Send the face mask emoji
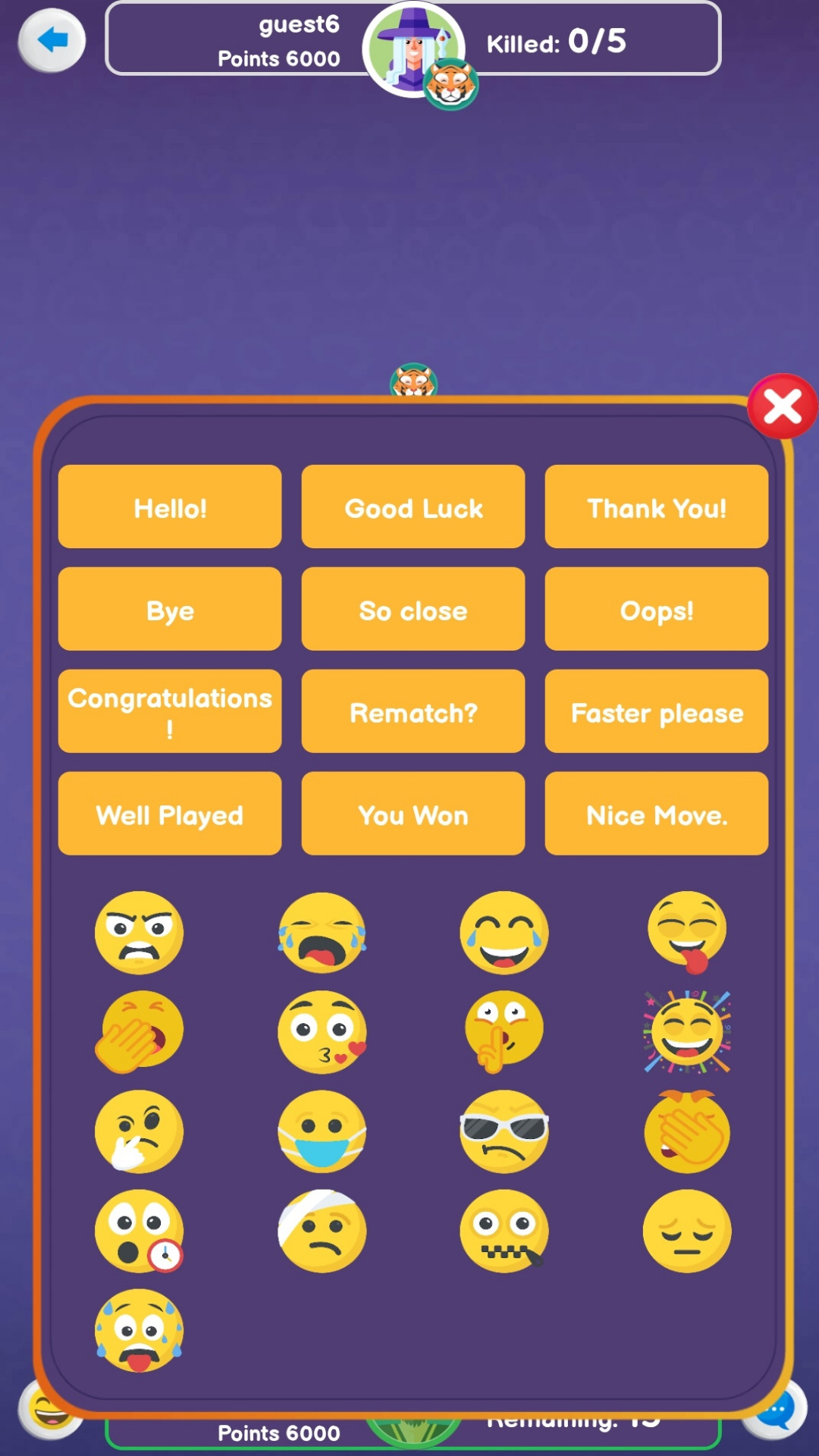The height and width of the screenshot is (1456, 819). click(x=322, y=1131)
